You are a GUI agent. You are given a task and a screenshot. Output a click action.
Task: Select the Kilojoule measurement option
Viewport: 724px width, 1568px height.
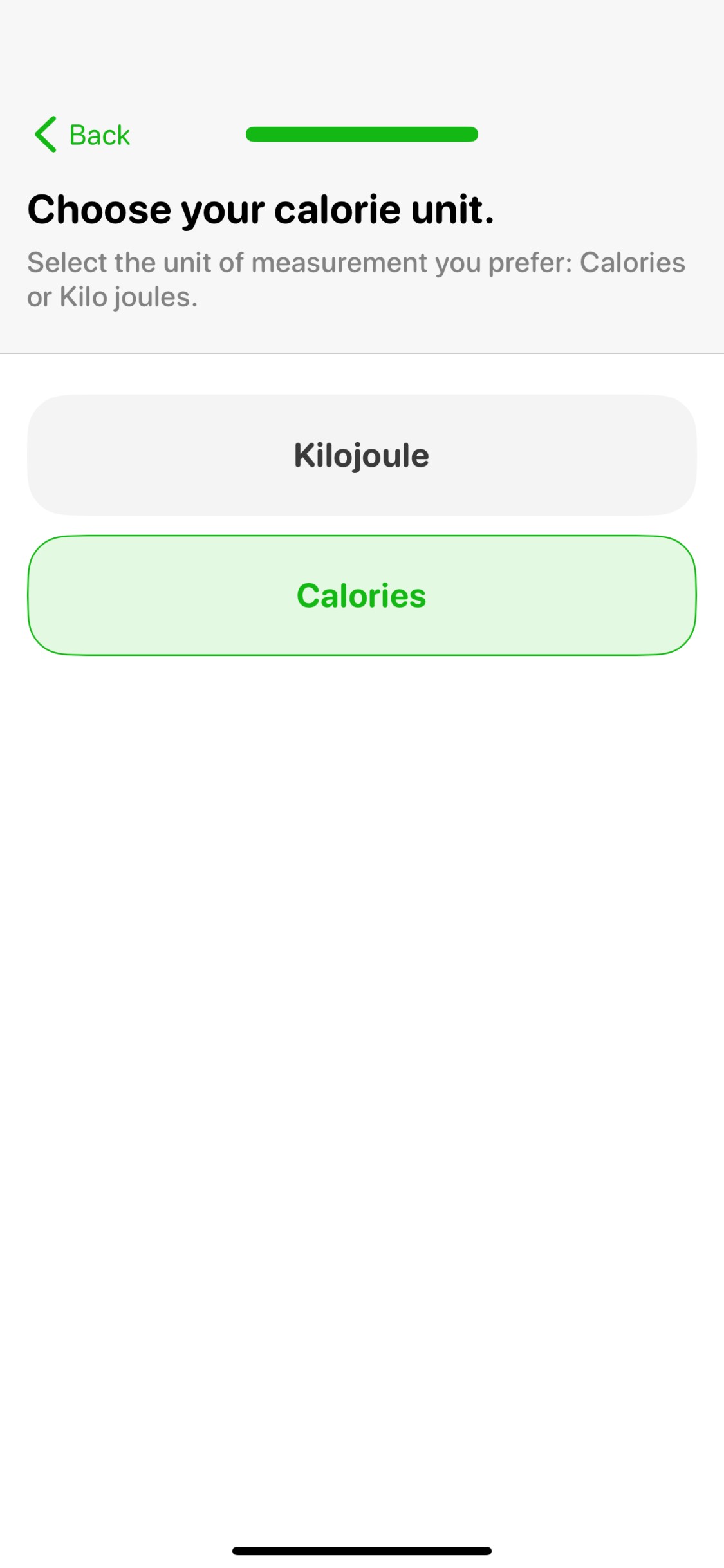click(362, 454)
